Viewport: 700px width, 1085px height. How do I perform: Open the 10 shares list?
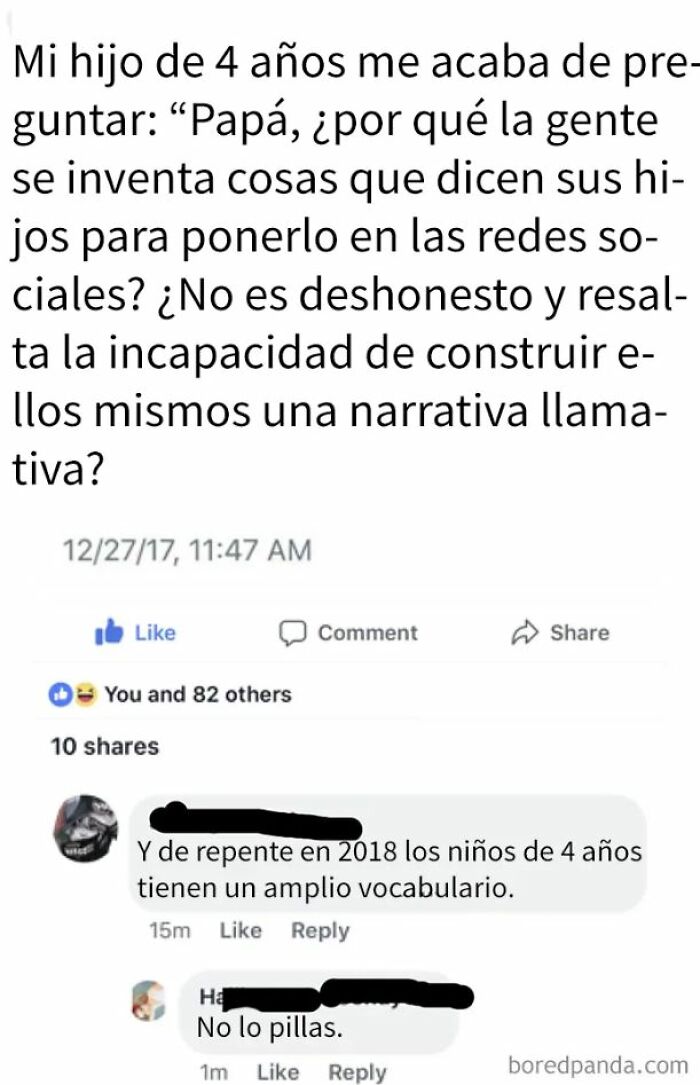coord(104,746)
